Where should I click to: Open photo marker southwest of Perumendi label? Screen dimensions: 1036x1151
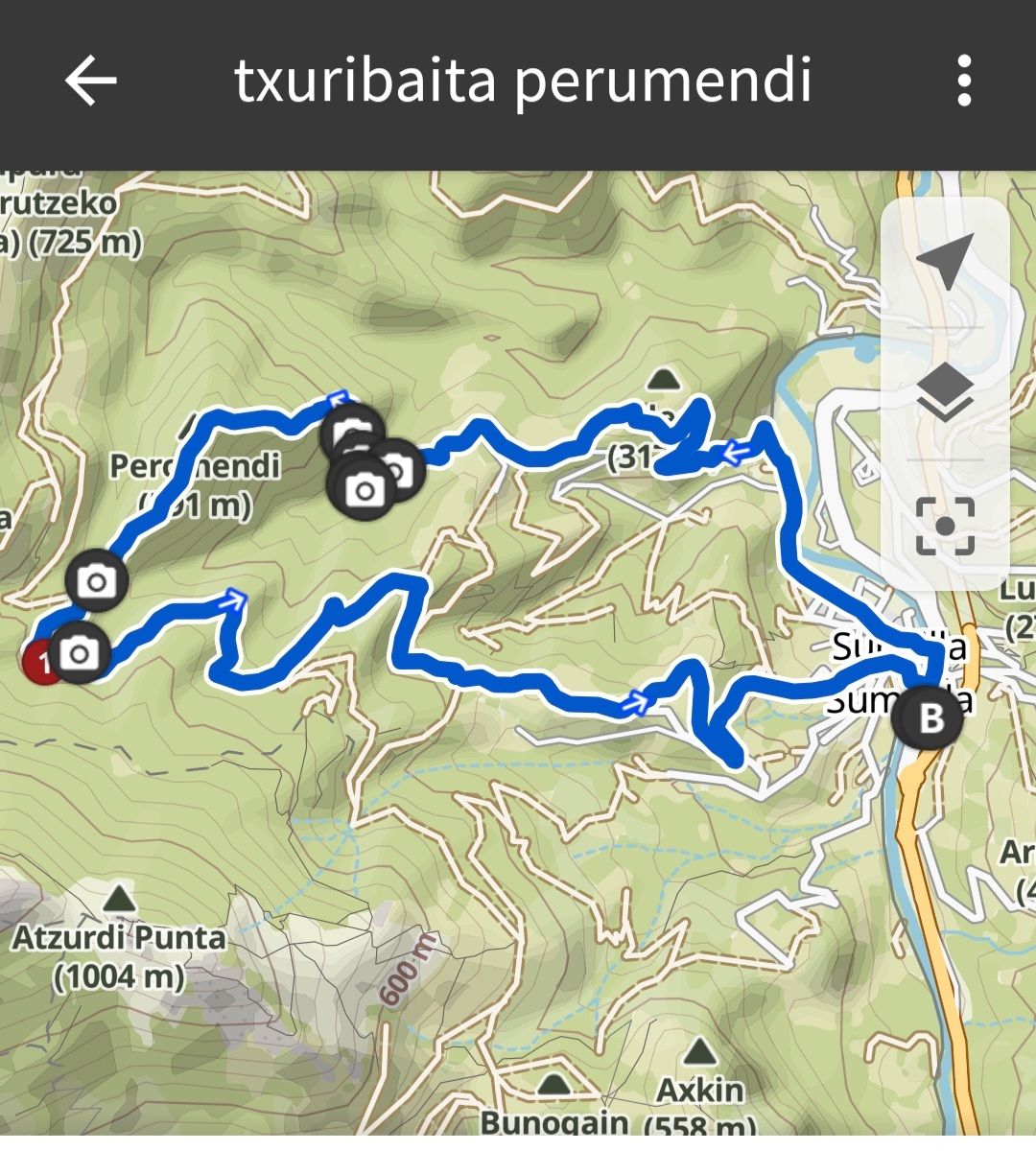pos(96,580)
